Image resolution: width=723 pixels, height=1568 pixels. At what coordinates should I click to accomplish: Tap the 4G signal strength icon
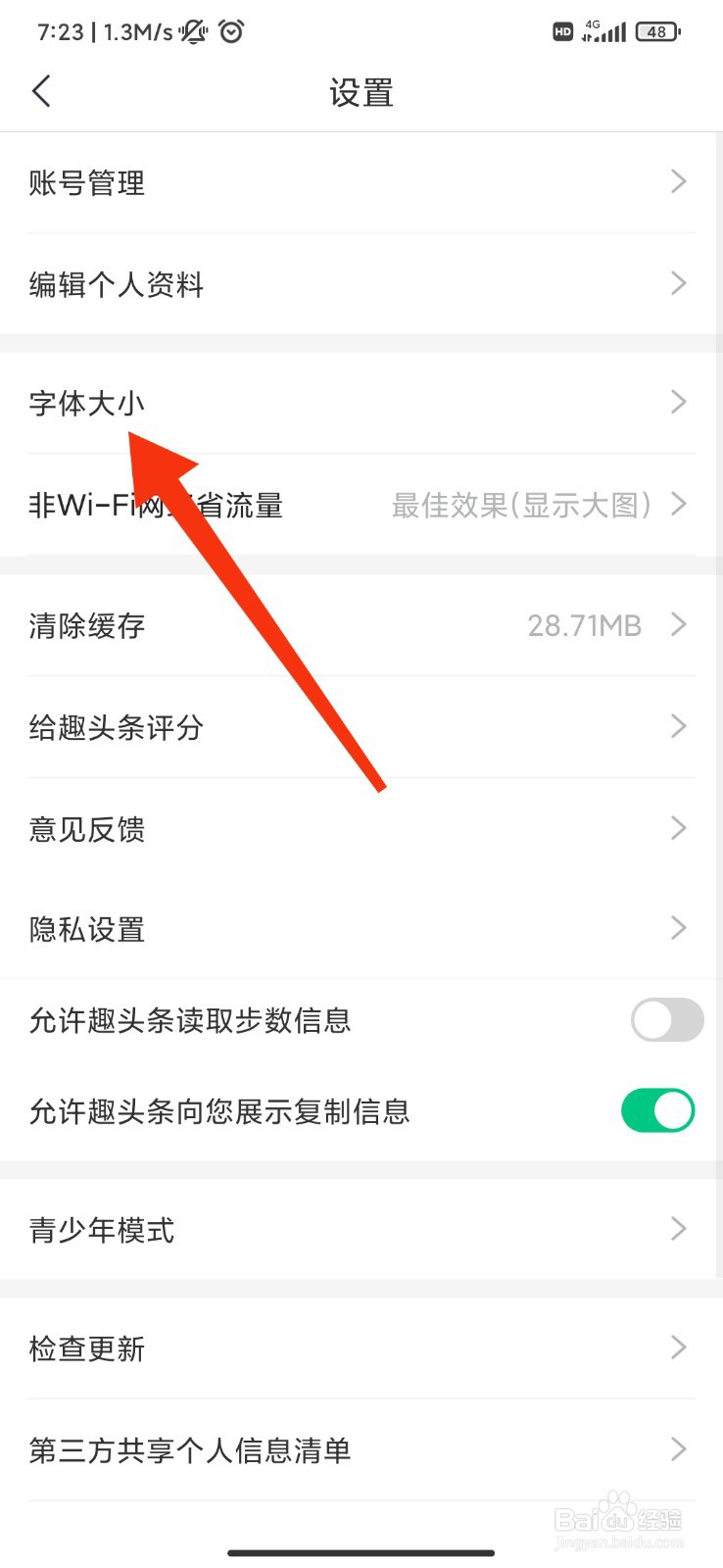pyautogui.click(x=604, y=32)
